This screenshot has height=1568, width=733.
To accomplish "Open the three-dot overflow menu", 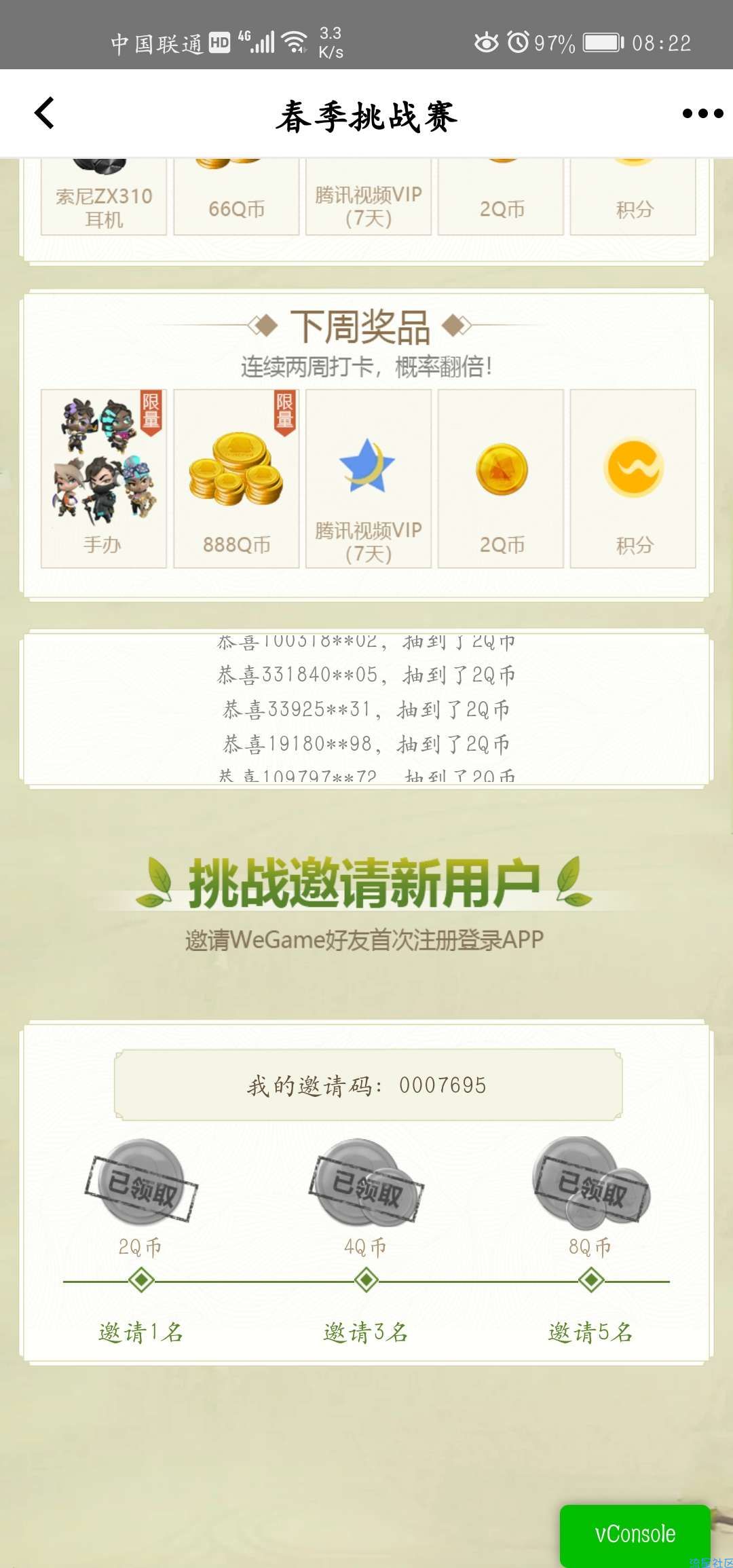I will (702, 113).
